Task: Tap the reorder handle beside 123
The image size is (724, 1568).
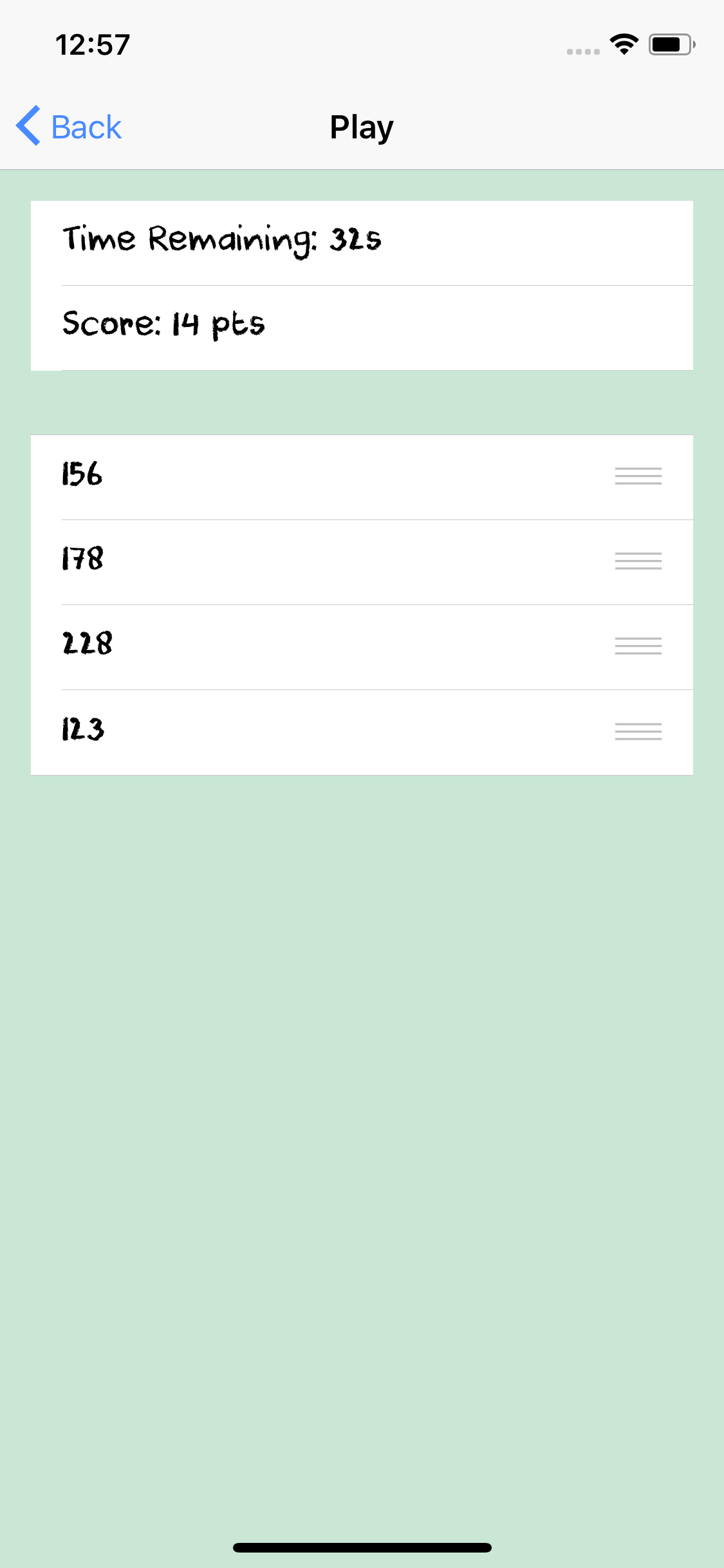Action: tap(638, 731)
